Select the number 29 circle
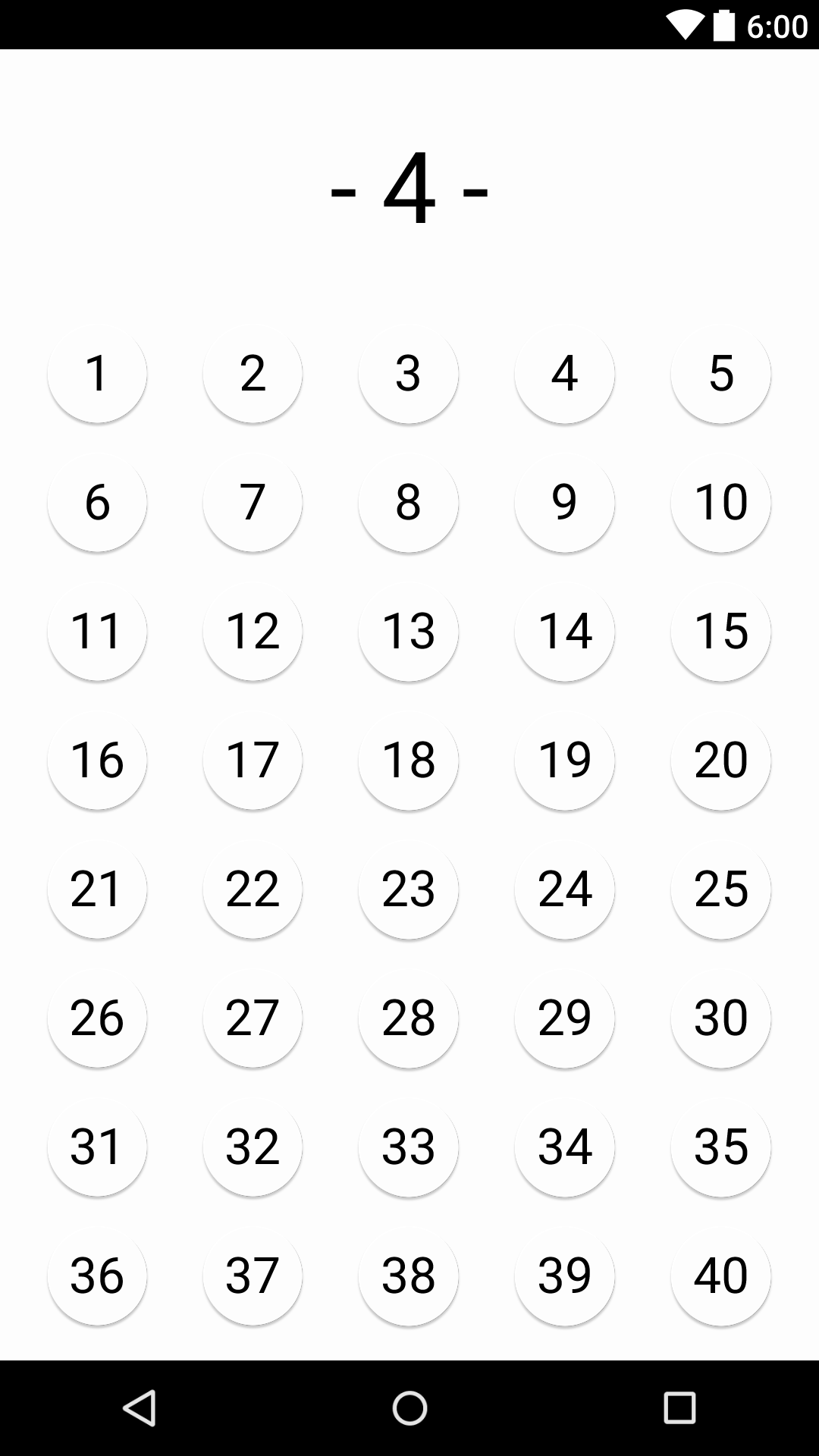 (x=564, y=1018)
